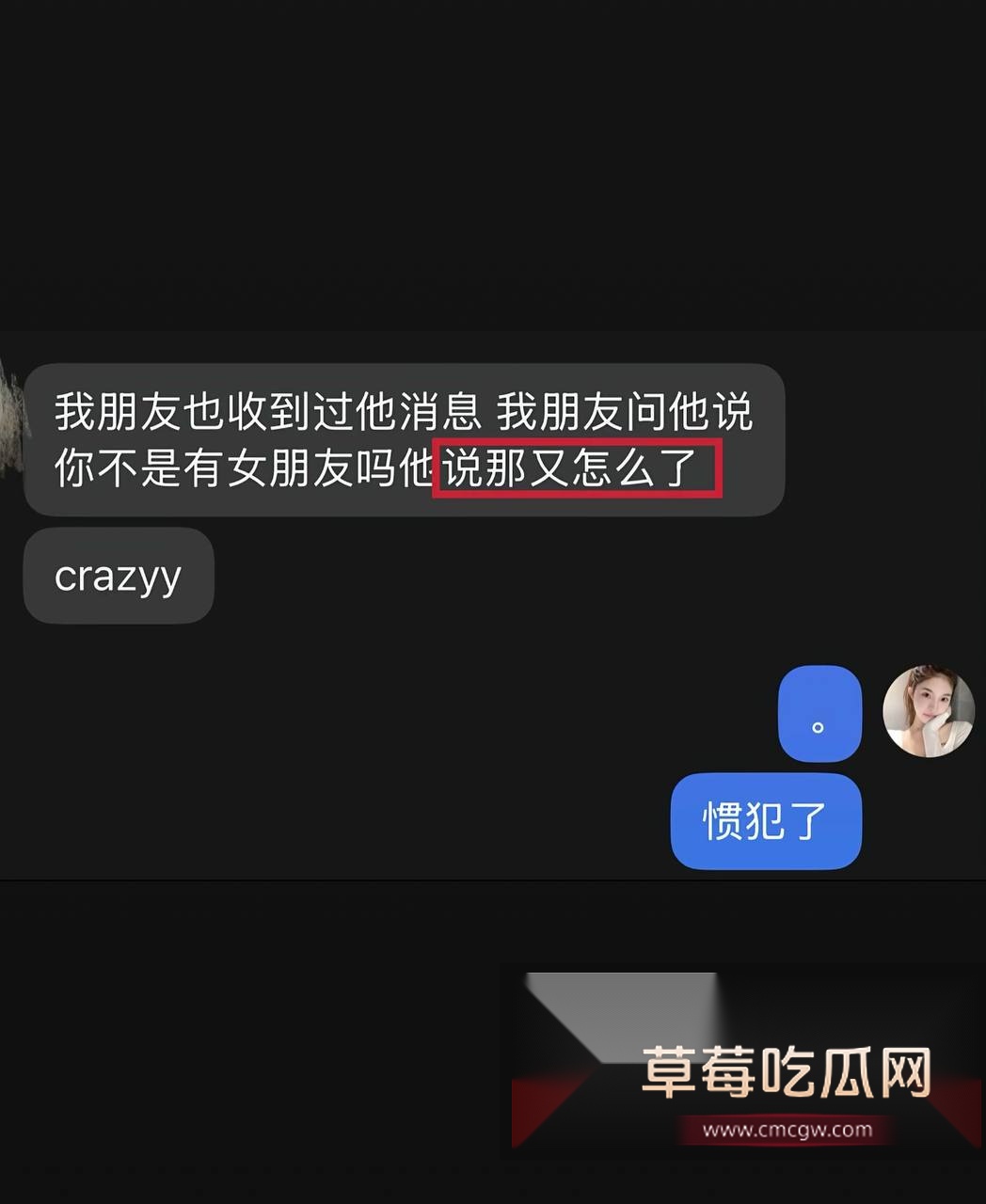This screenshot has height=1204, width=986.
Task: Click the small white dot inside the blue bubble
Action: click(x=818, y=725)
